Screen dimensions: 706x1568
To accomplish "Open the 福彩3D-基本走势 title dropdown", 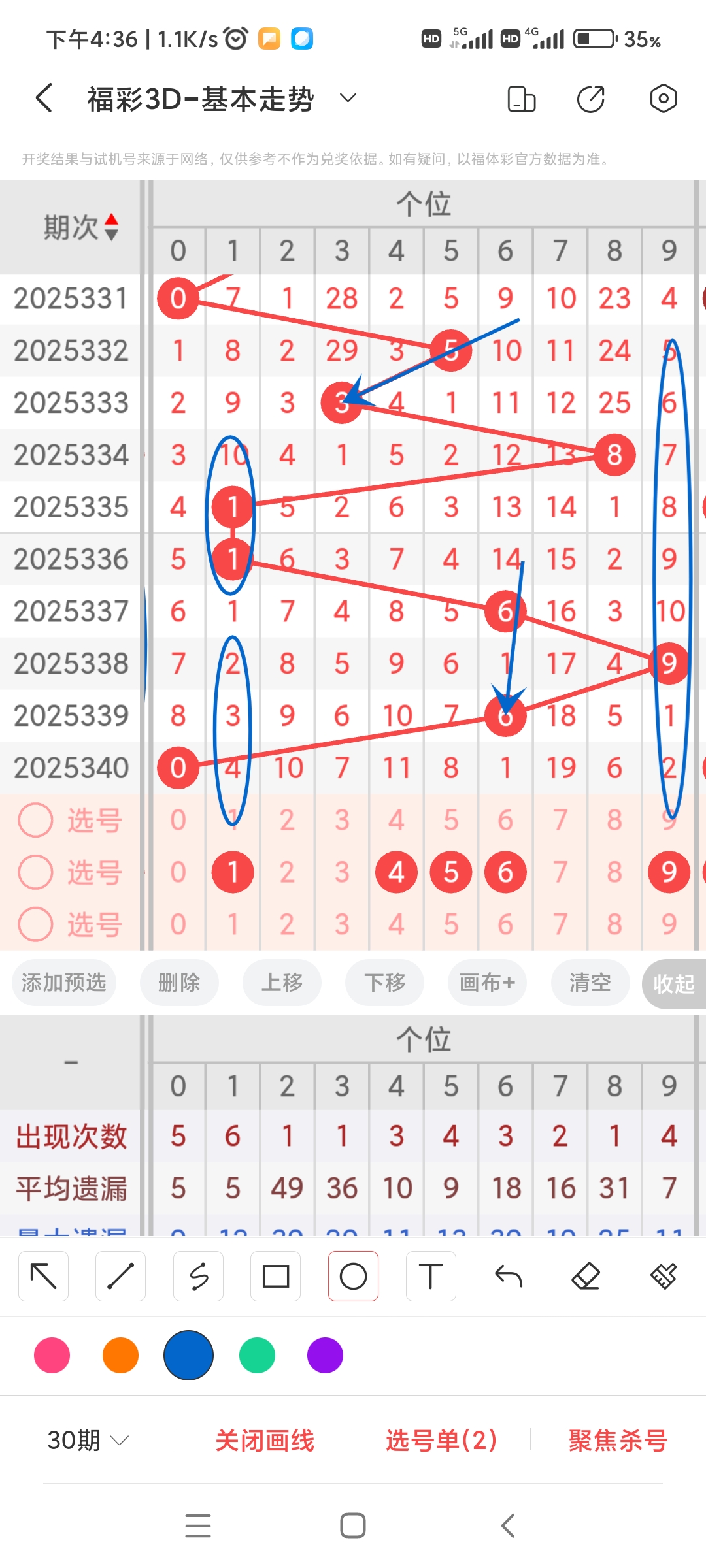I will click(x=348, y=98).
